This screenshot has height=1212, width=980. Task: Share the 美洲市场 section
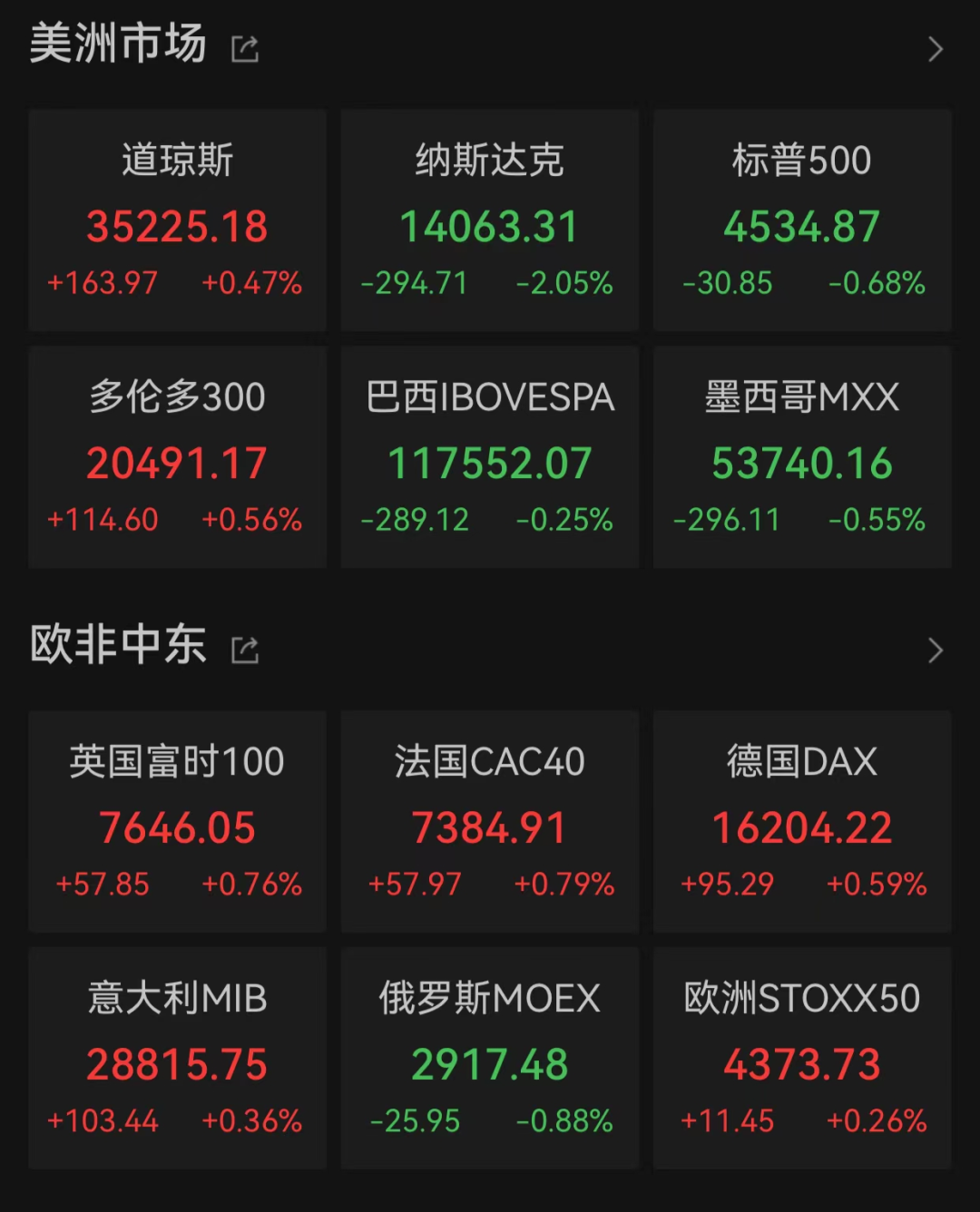click(245, 49)
